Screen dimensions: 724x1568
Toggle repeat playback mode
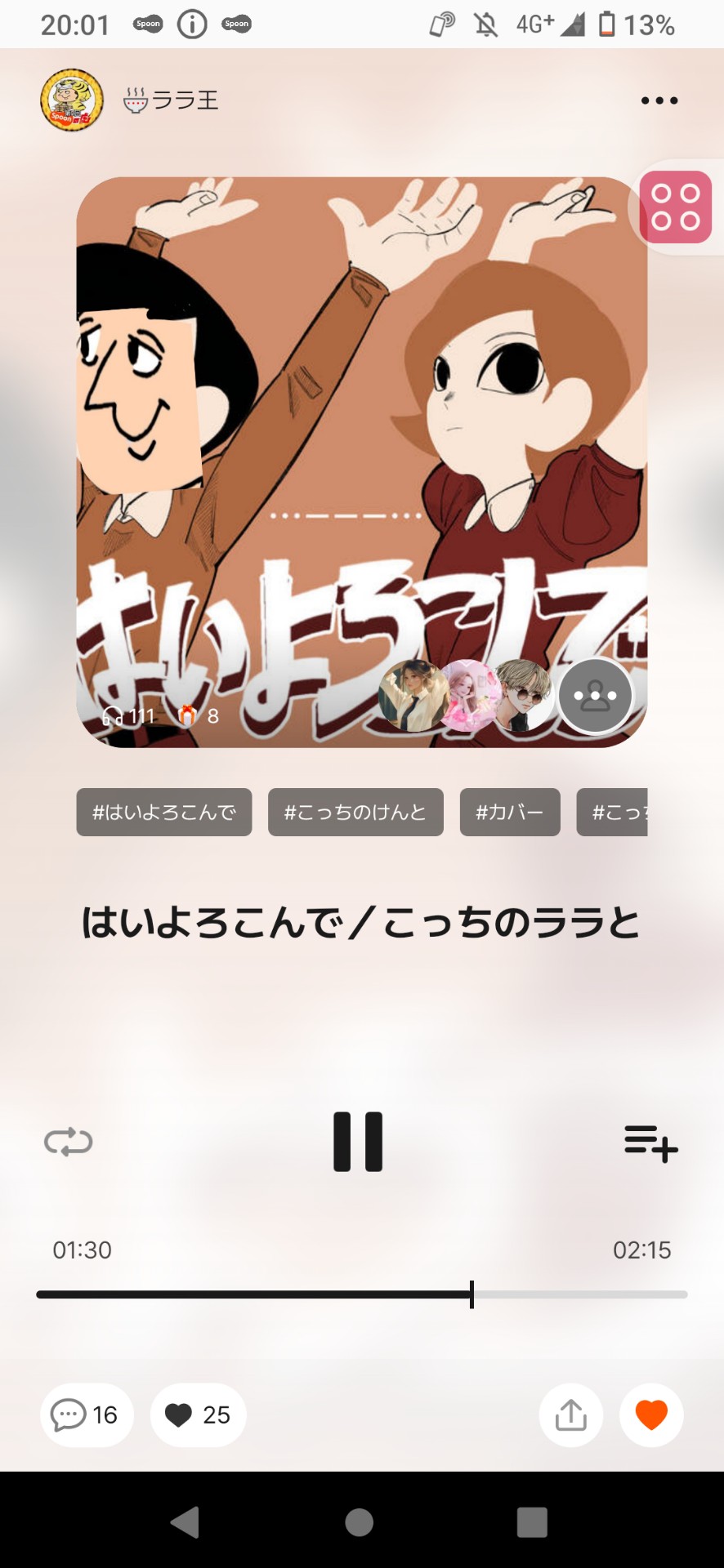coord(68,1142)
